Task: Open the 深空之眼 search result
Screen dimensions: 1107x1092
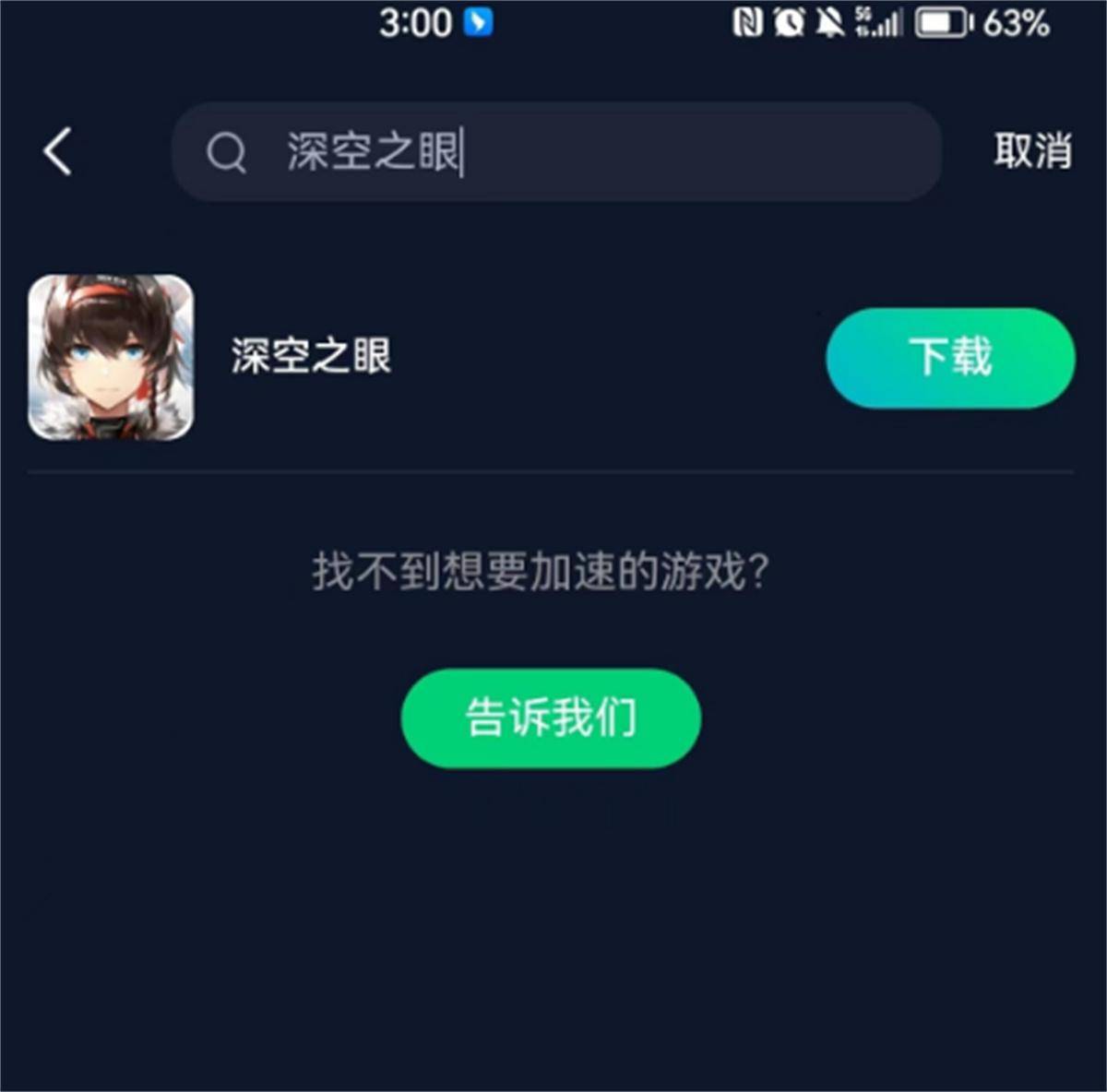Action: [311, 357]
